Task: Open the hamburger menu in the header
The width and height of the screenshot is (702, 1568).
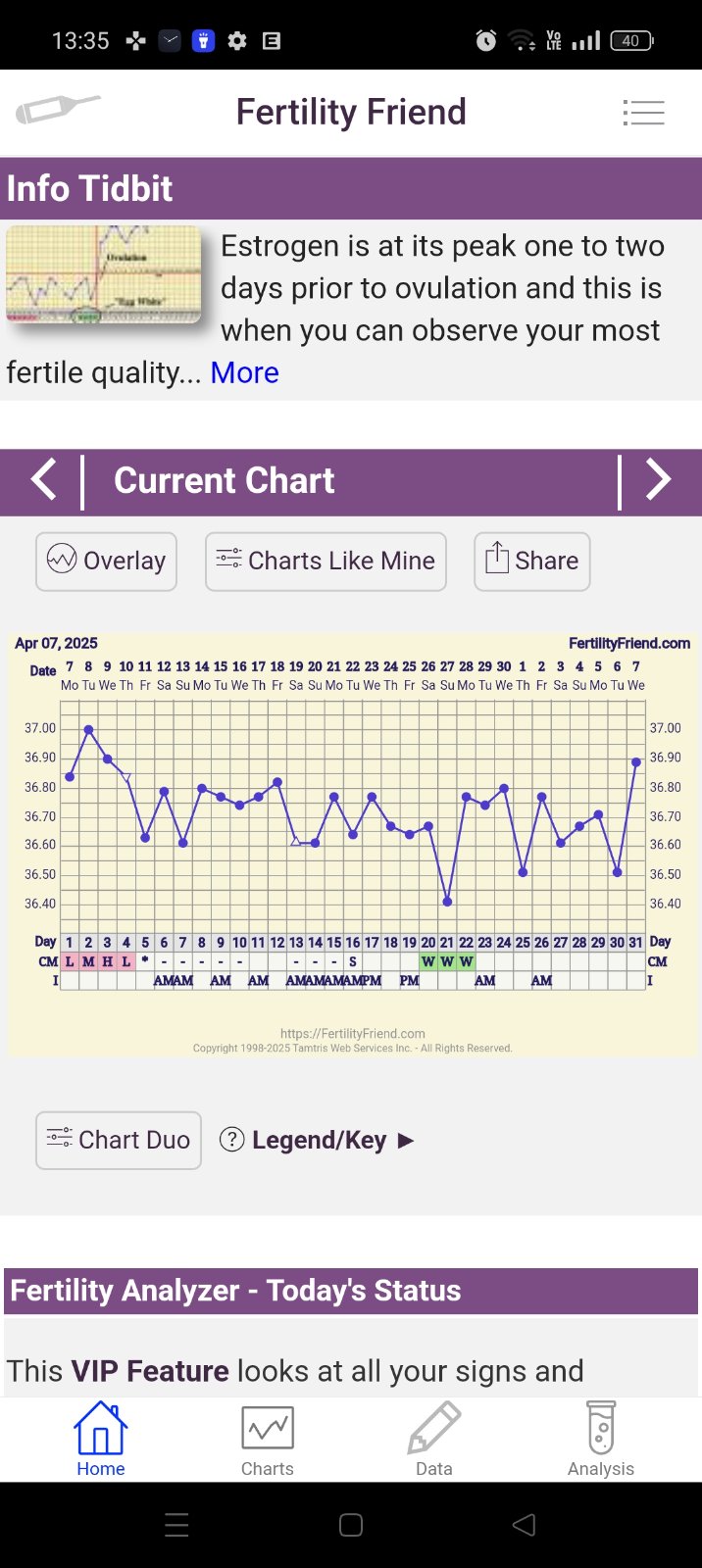Action: (643, 113)
